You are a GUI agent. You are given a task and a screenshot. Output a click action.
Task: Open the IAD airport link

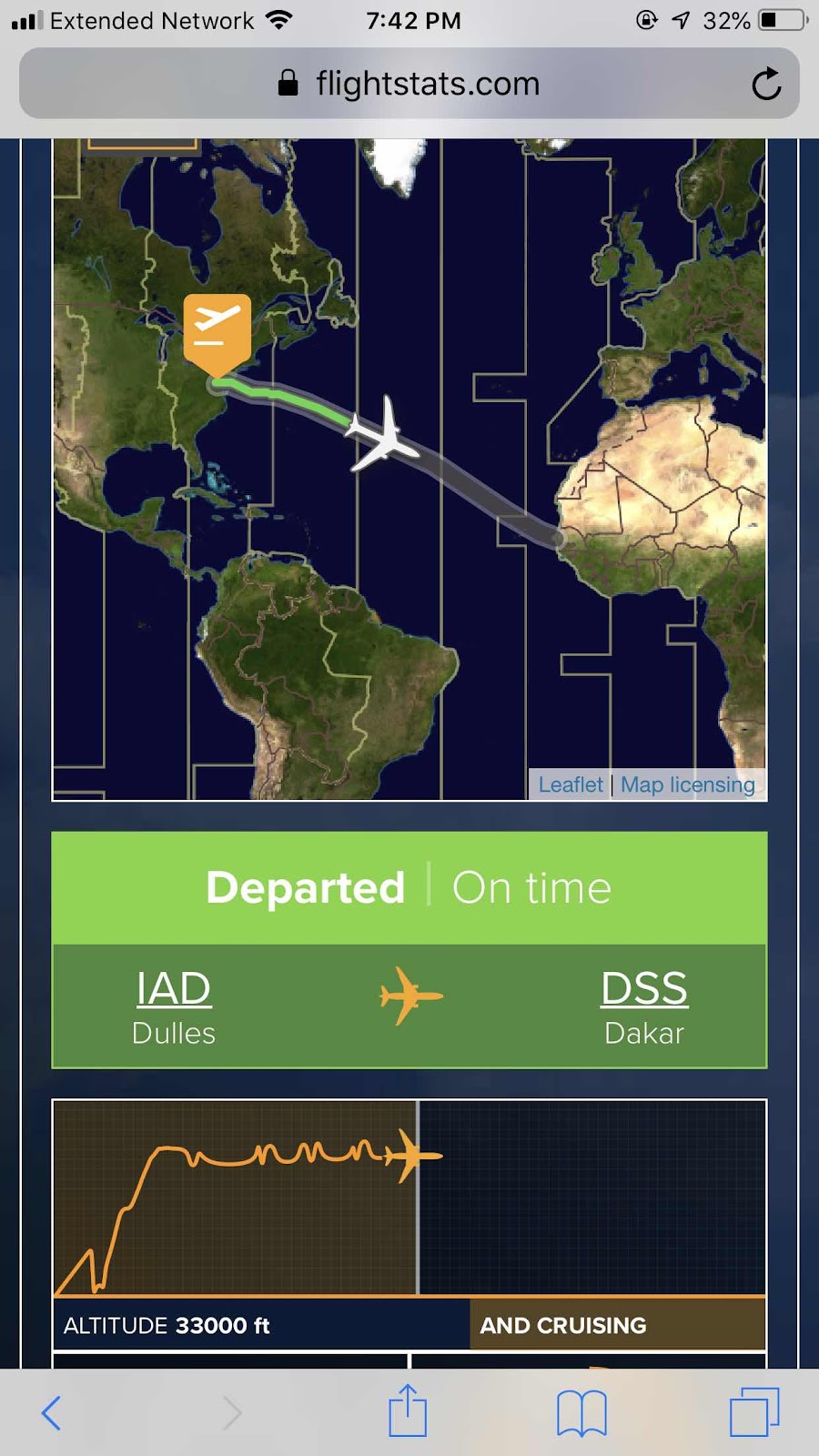click(173, 988)
